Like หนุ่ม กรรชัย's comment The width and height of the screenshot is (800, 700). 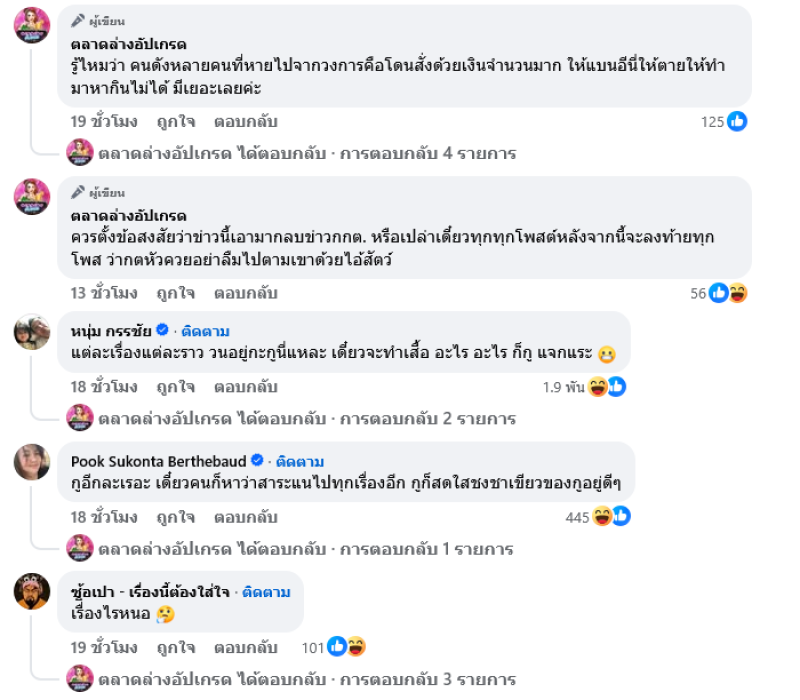click(175, 386)
